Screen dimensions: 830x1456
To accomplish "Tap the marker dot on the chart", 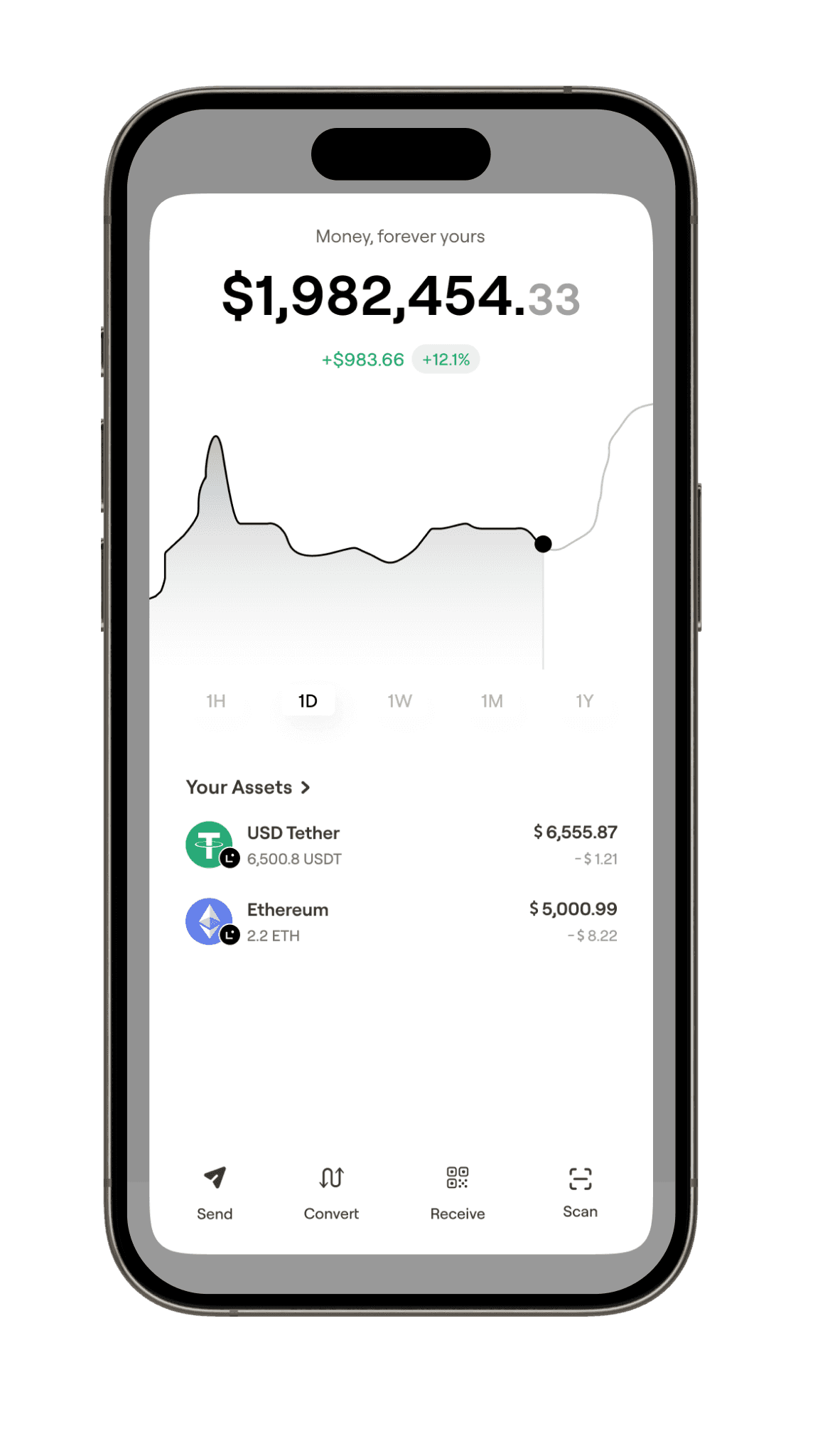I will click(x=543, y=544).
